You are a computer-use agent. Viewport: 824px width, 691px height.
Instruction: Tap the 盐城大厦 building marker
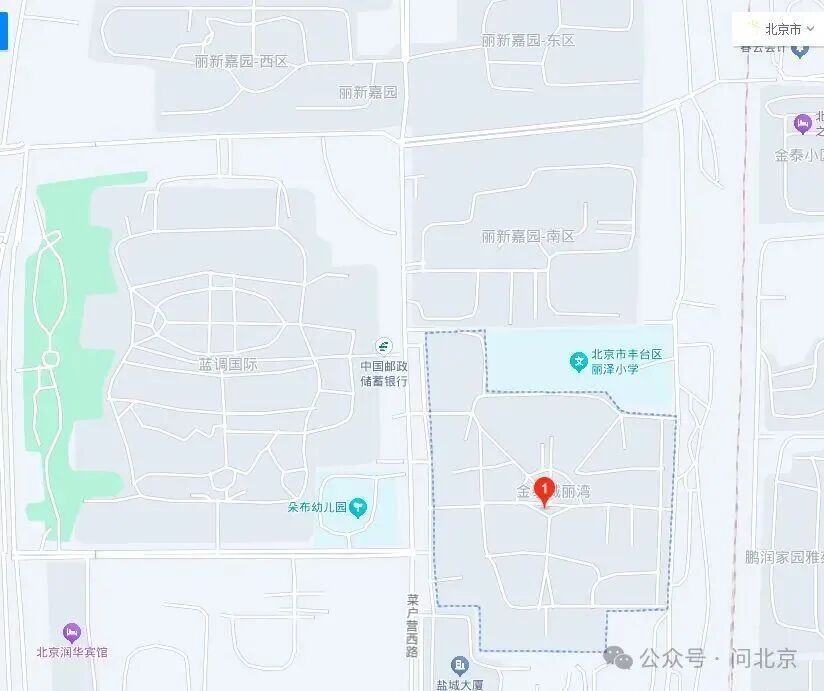tap(459, 666)
